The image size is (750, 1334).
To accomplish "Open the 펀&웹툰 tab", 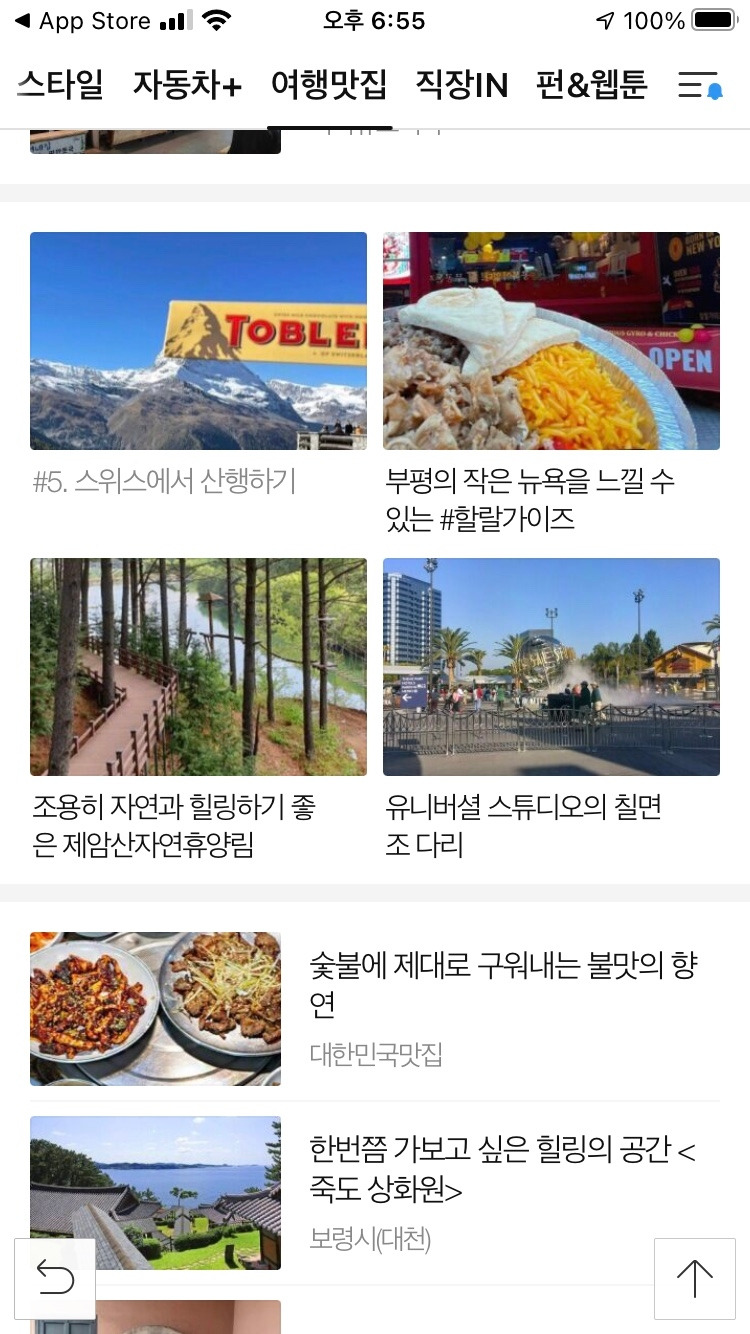I will point(591,86).
